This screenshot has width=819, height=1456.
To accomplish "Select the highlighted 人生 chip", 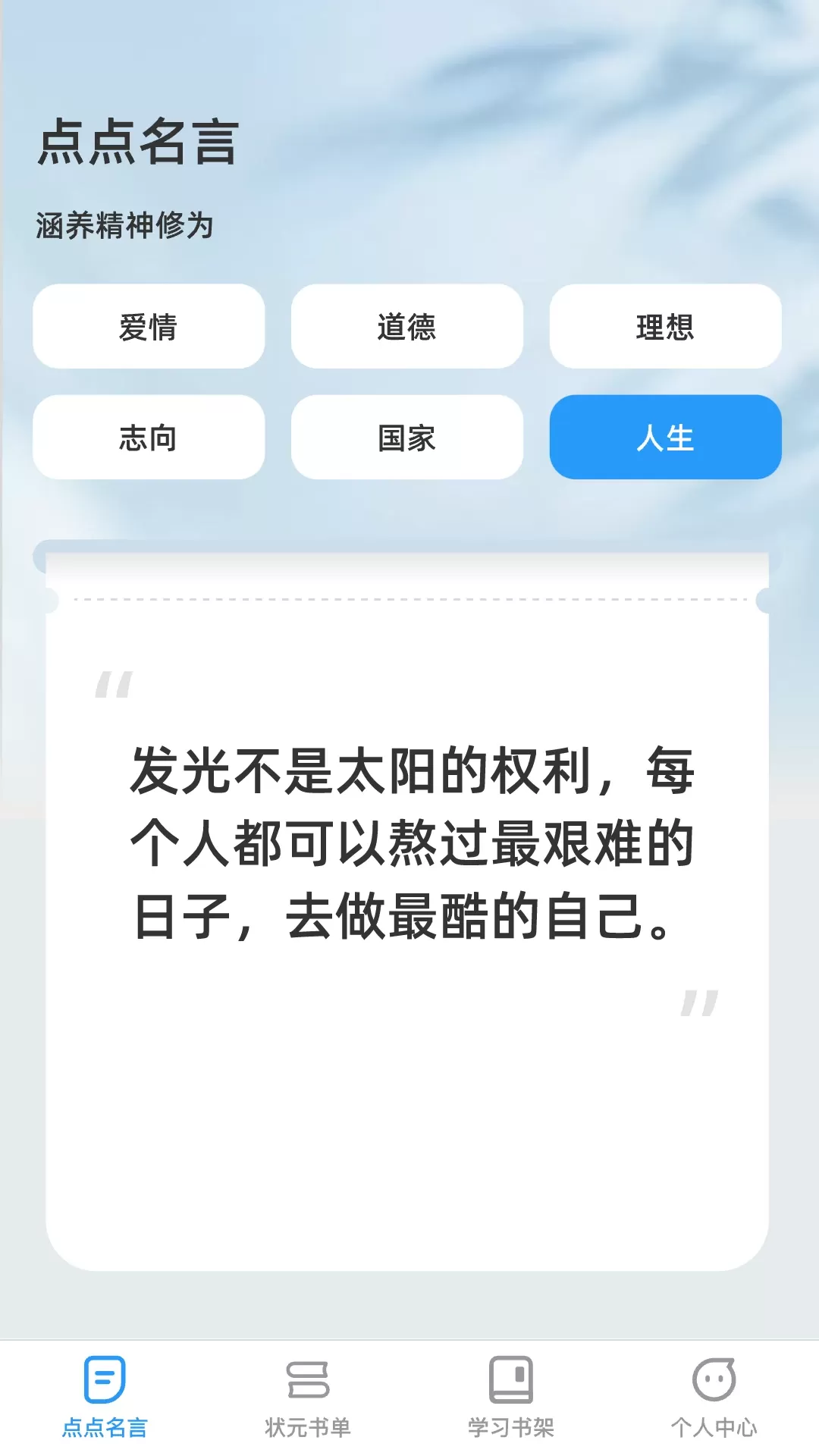I will [665, 438].
